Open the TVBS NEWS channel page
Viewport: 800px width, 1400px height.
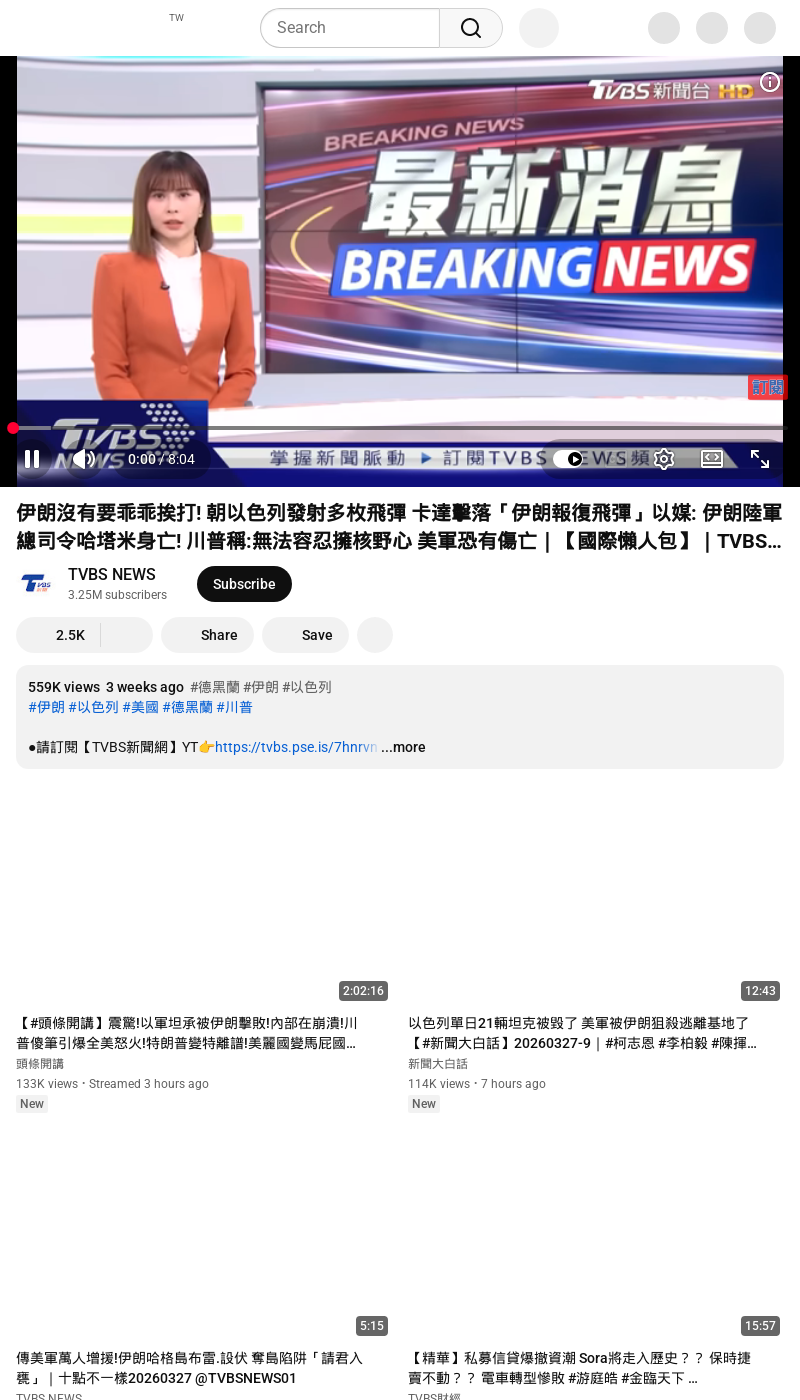coord(111,574)
